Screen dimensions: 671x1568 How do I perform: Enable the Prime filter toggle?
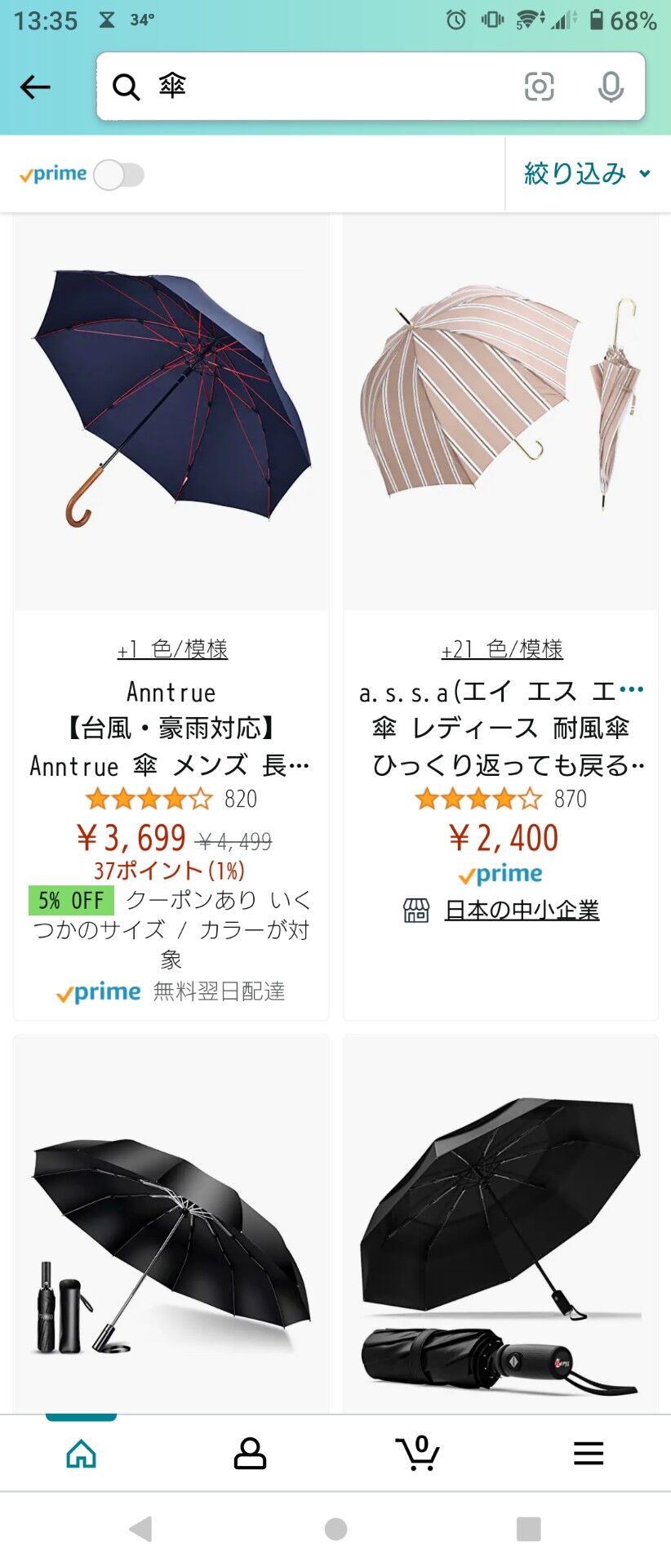(x=119, y=175)
